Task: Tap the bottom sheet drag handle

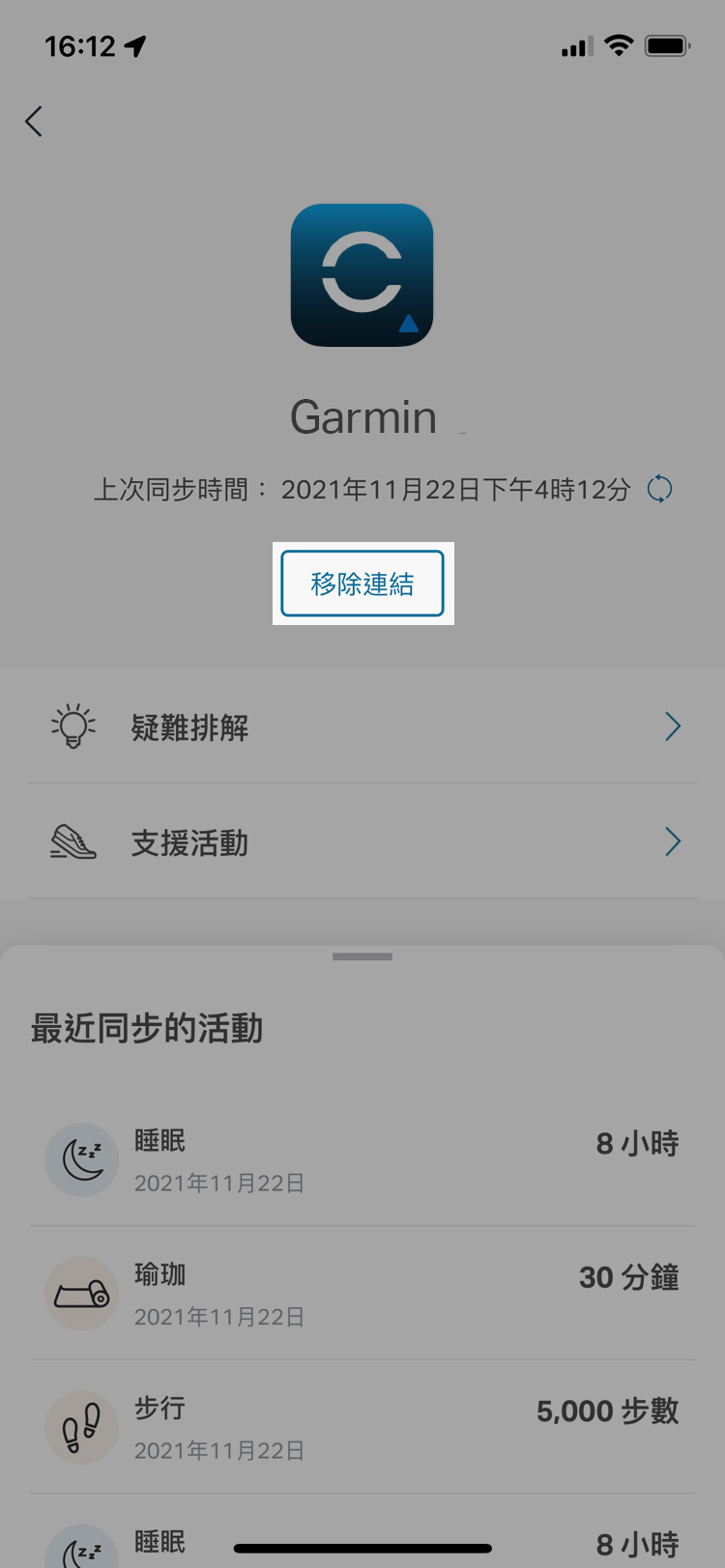Action: (x=362, y=956)
